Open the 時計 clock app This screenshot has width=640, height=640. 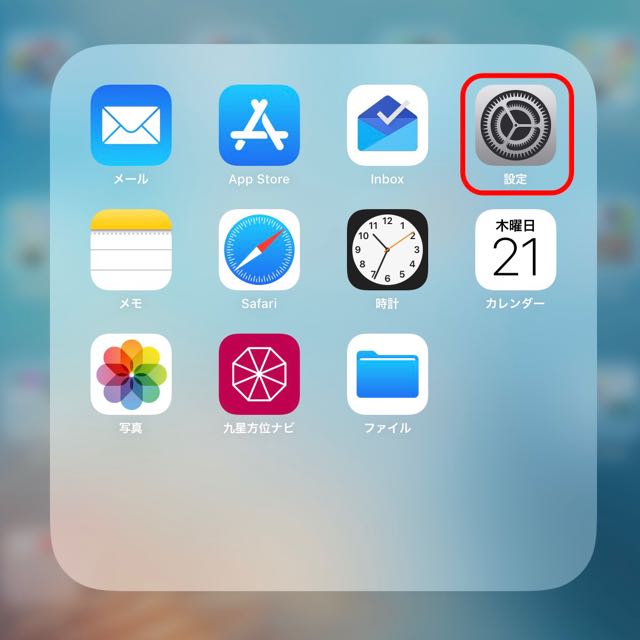click(x=387, y=249)
